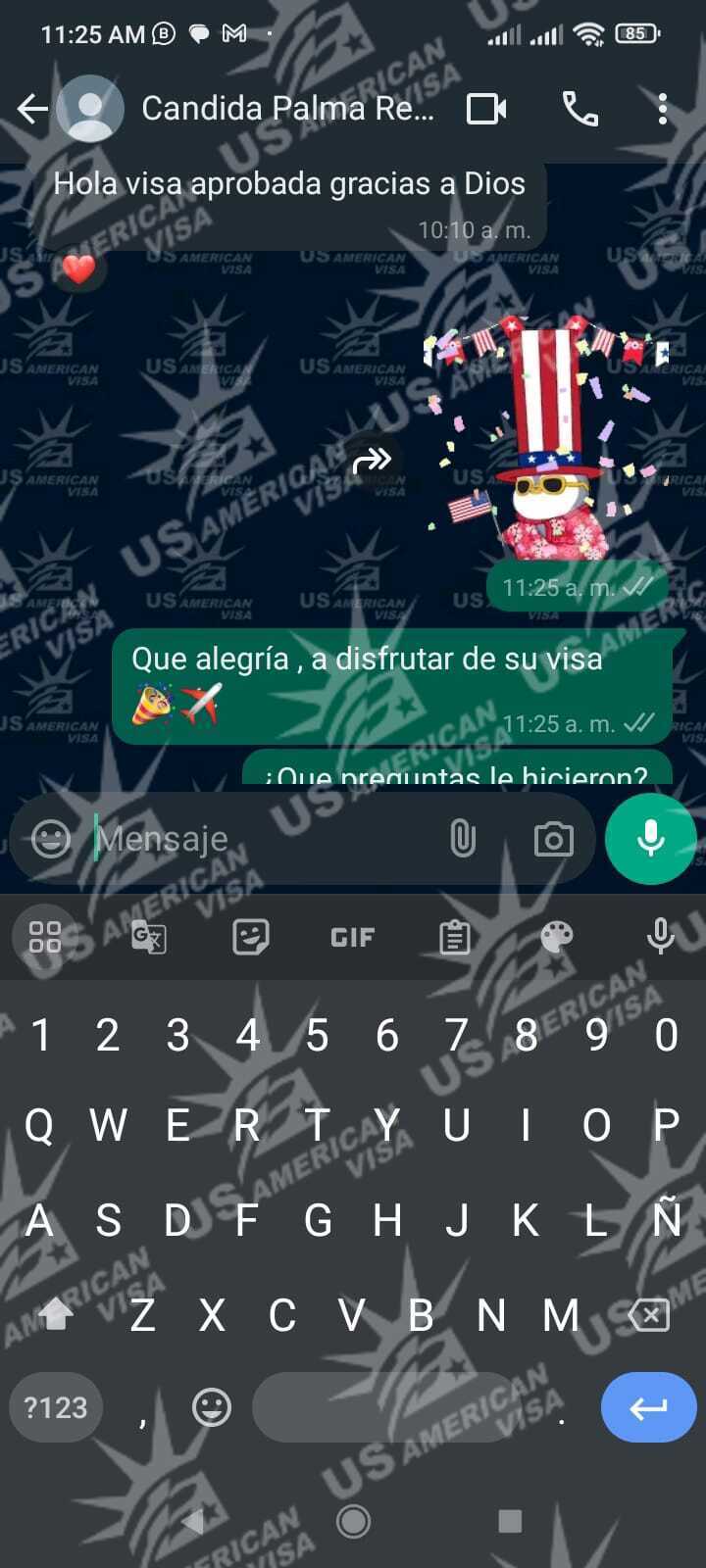Start a voice call with Candida
The width and height of the screenshot is (706, 1568).
pos(580,109)
